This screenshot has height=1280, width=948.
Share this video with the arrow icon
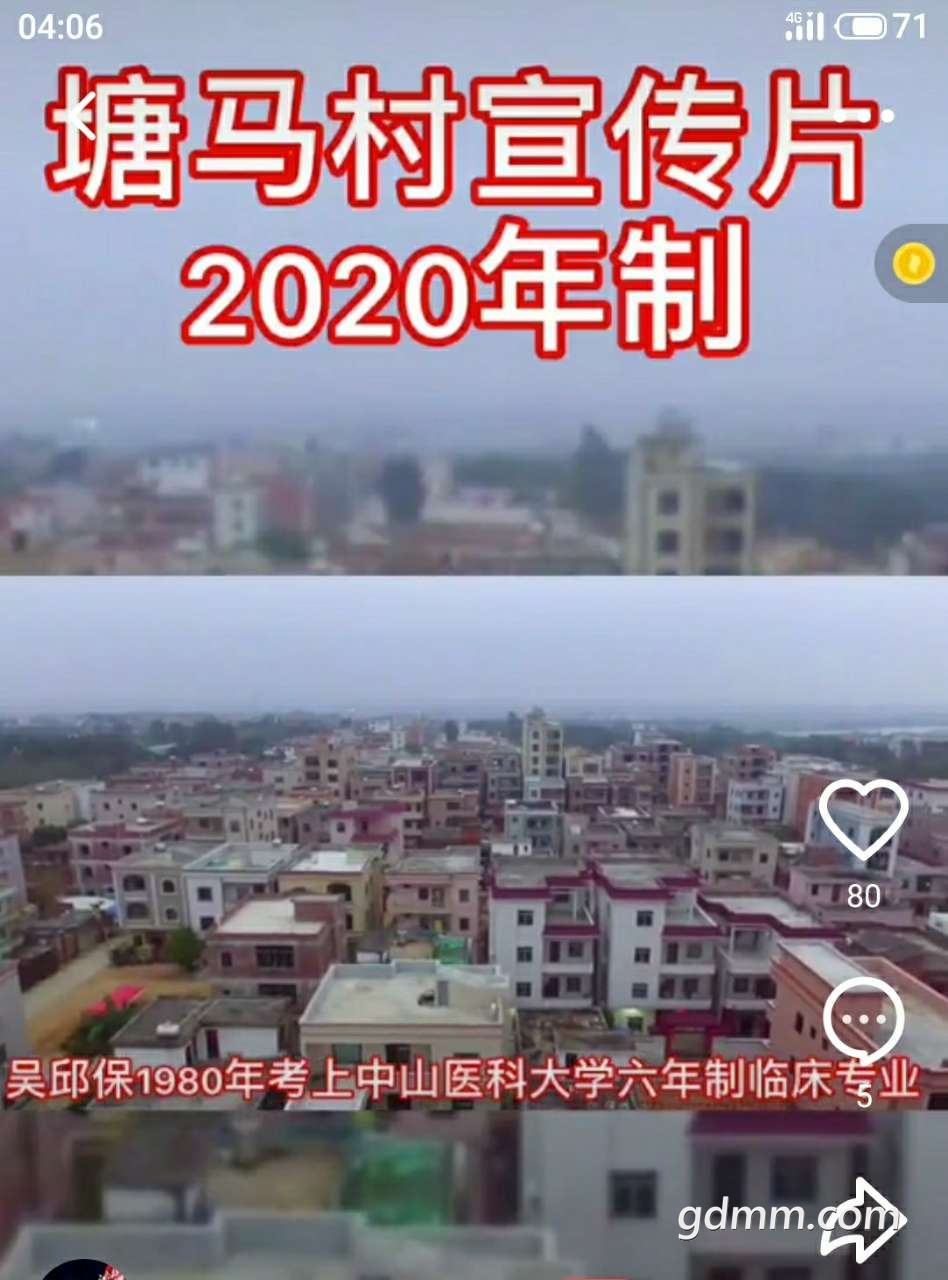(x=862, y=1218)
